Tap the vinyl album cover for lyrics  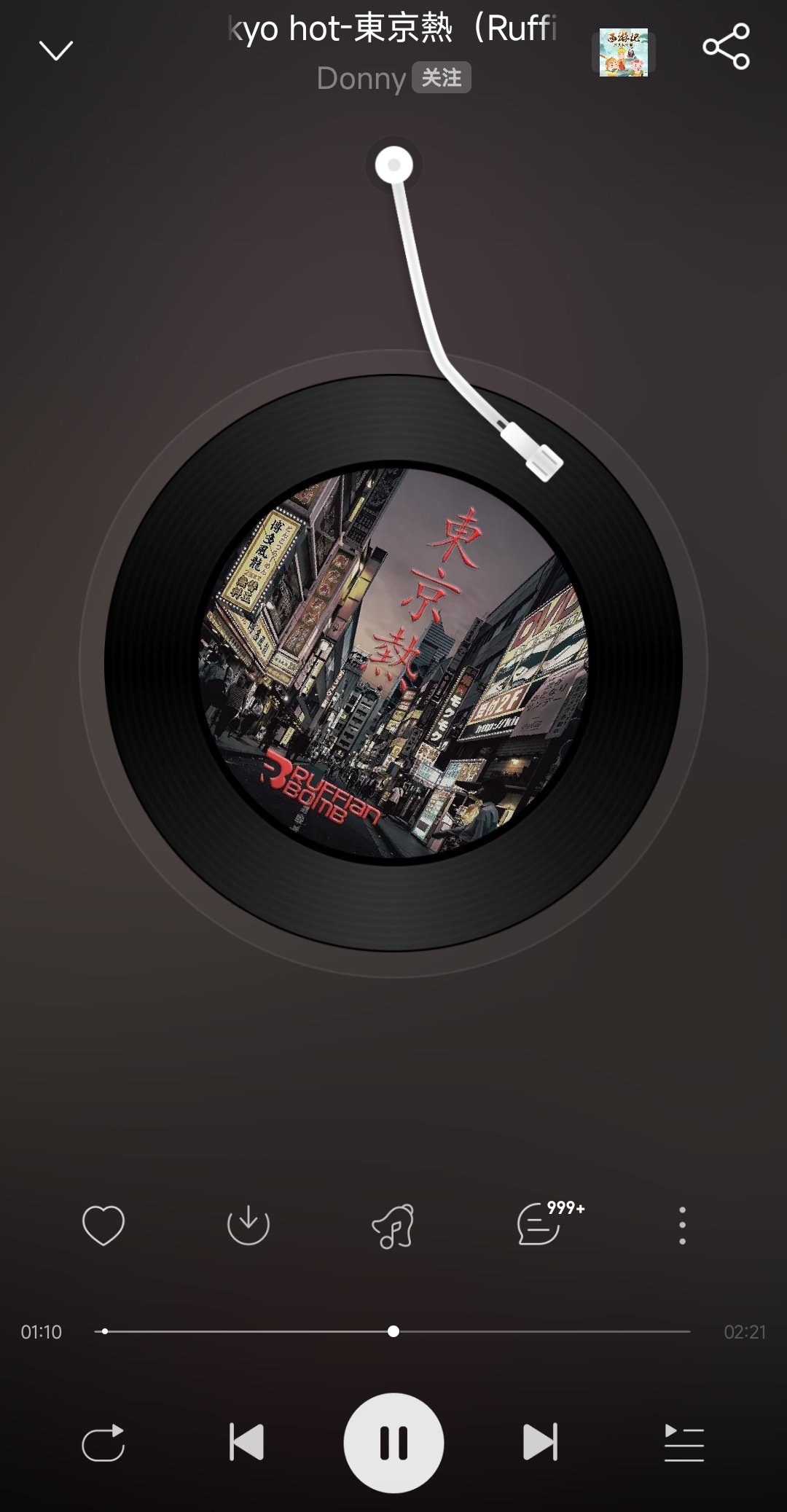[x=393, y=663]
